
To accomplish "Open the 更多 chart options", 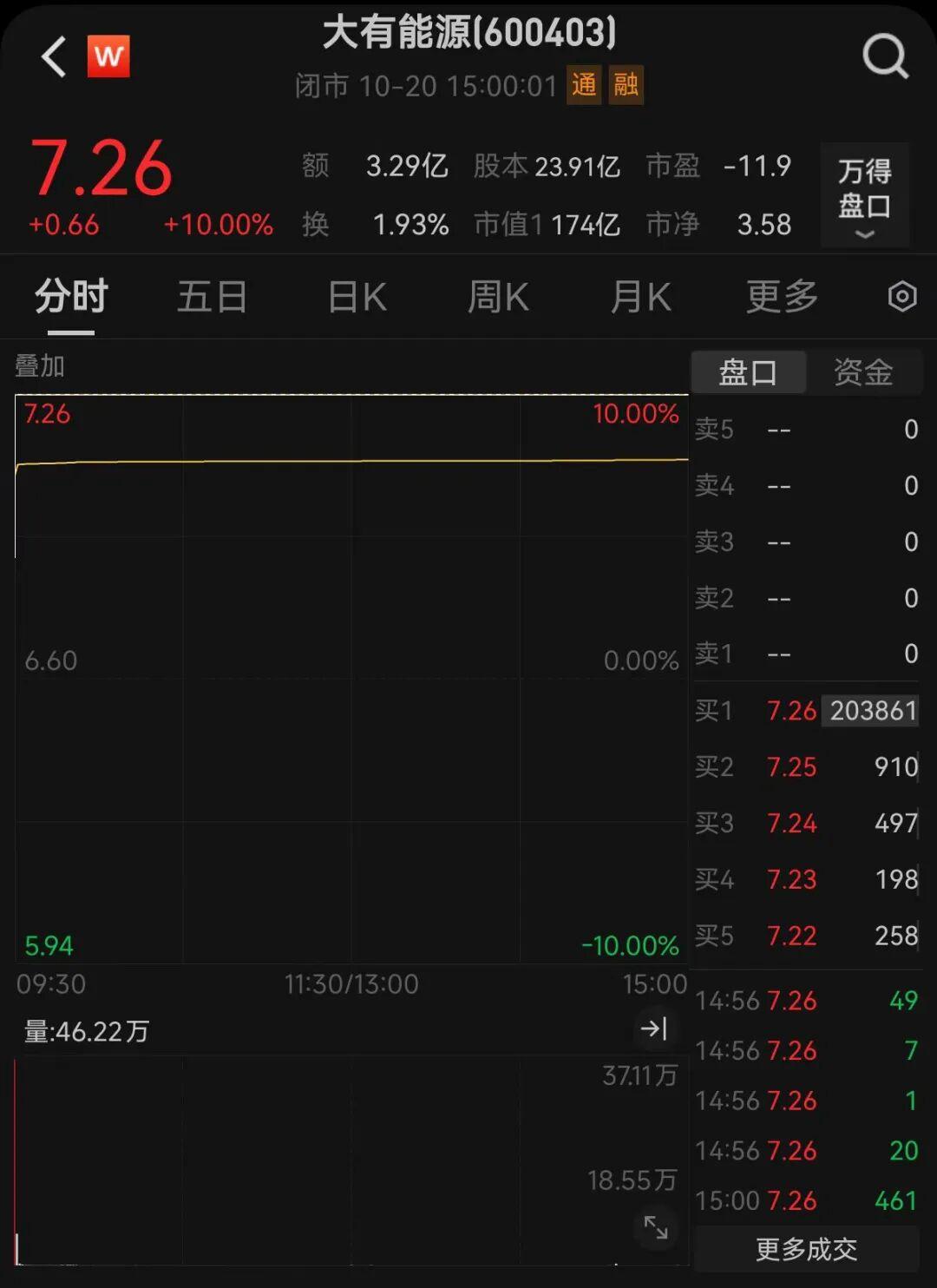I will tap(782, 298).
